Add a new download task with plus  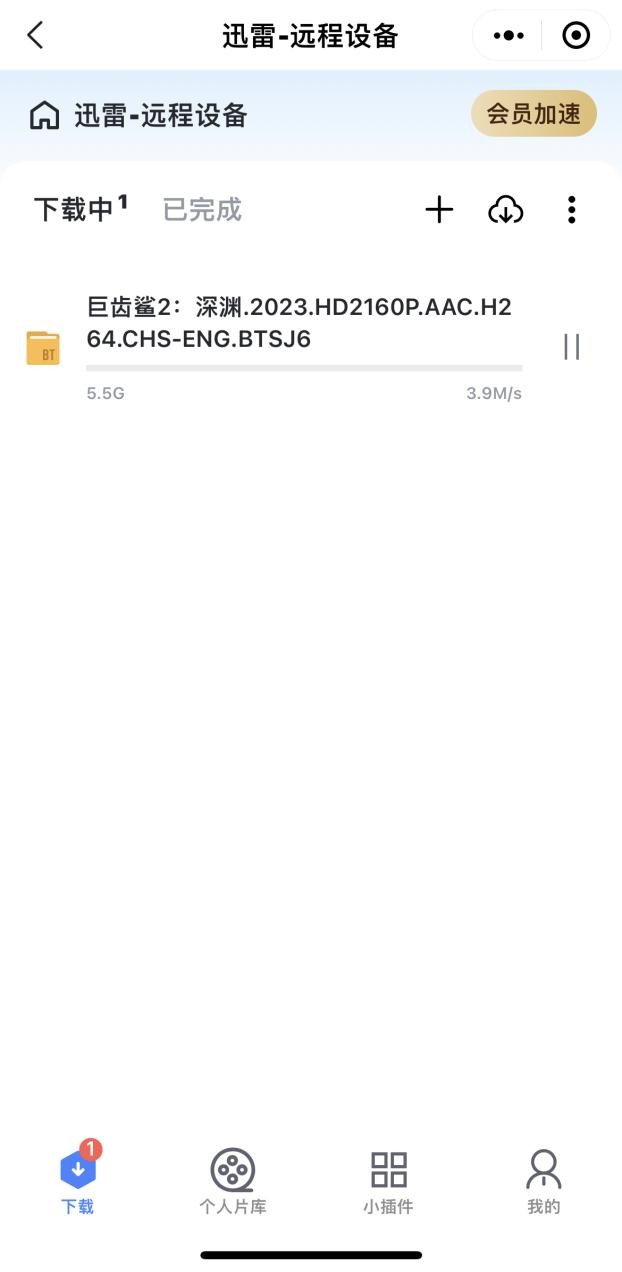point(439,209)
